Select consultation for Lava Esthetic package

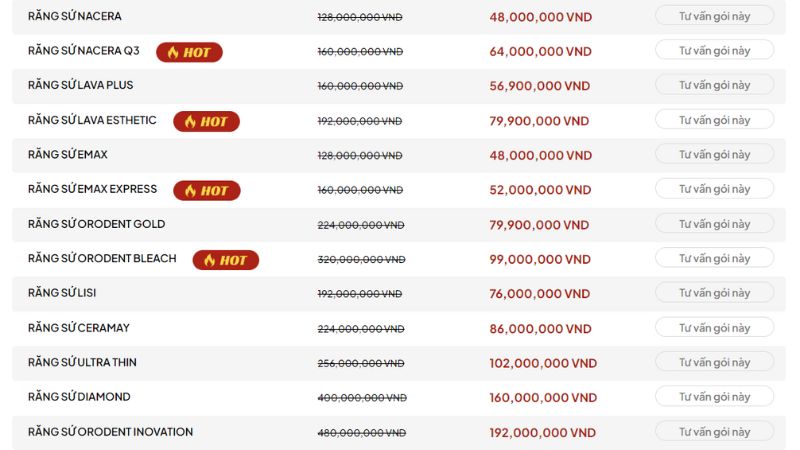[x=714, y=120]
